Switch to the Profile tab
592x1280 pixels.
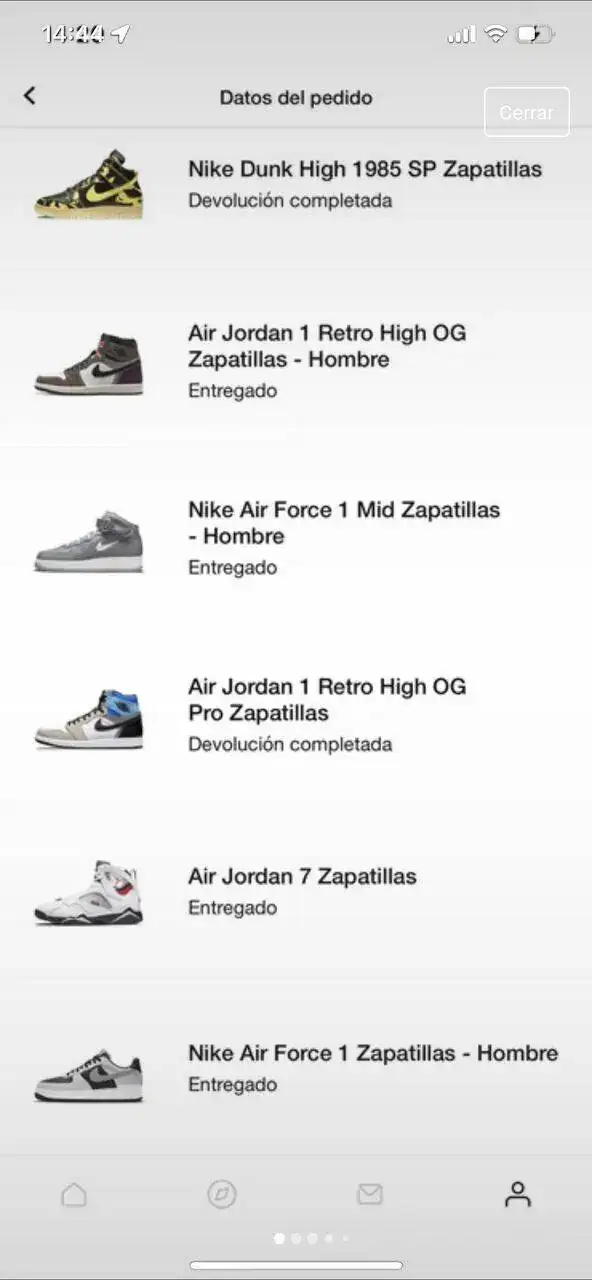(518, 1194)
